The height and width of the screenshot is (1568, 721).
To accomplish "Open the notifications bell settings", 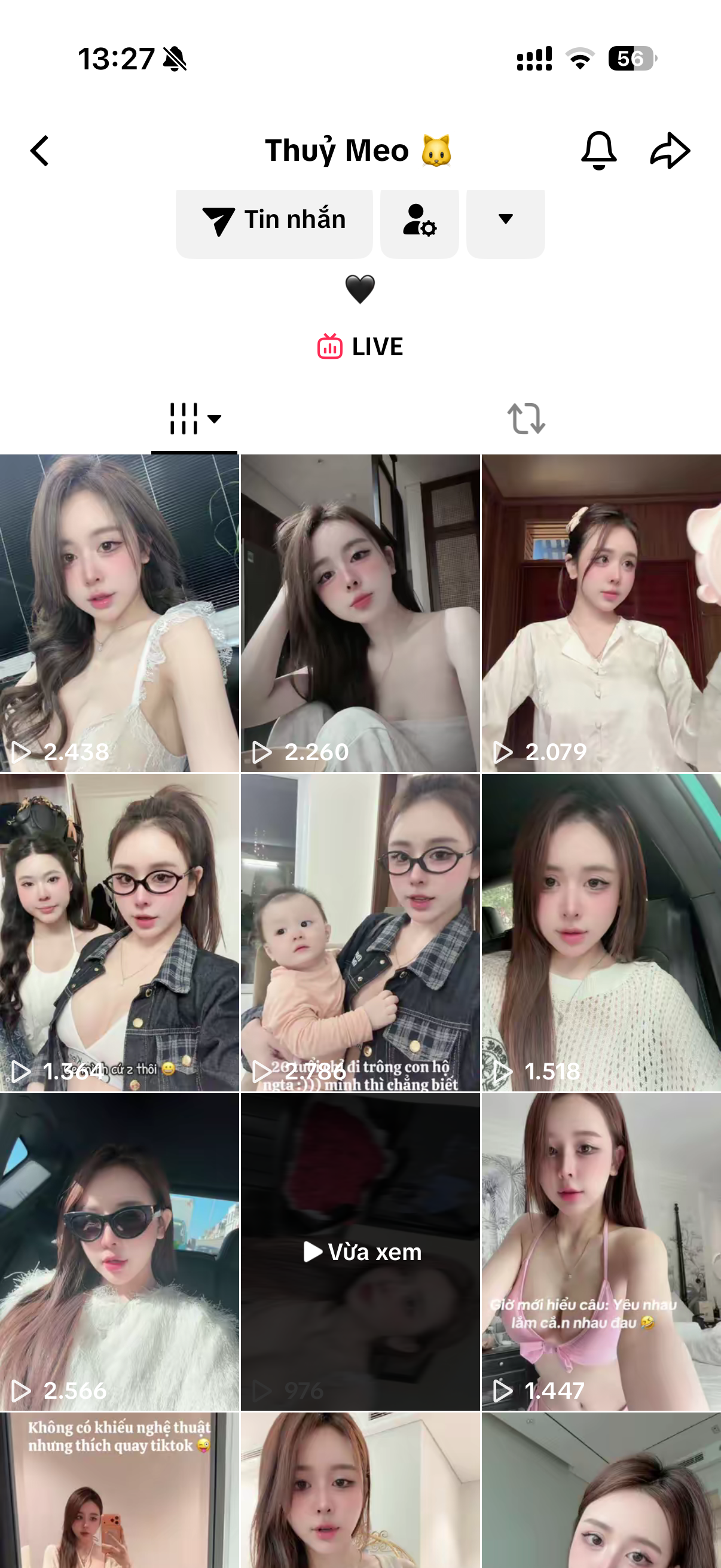I will (598, 150).
